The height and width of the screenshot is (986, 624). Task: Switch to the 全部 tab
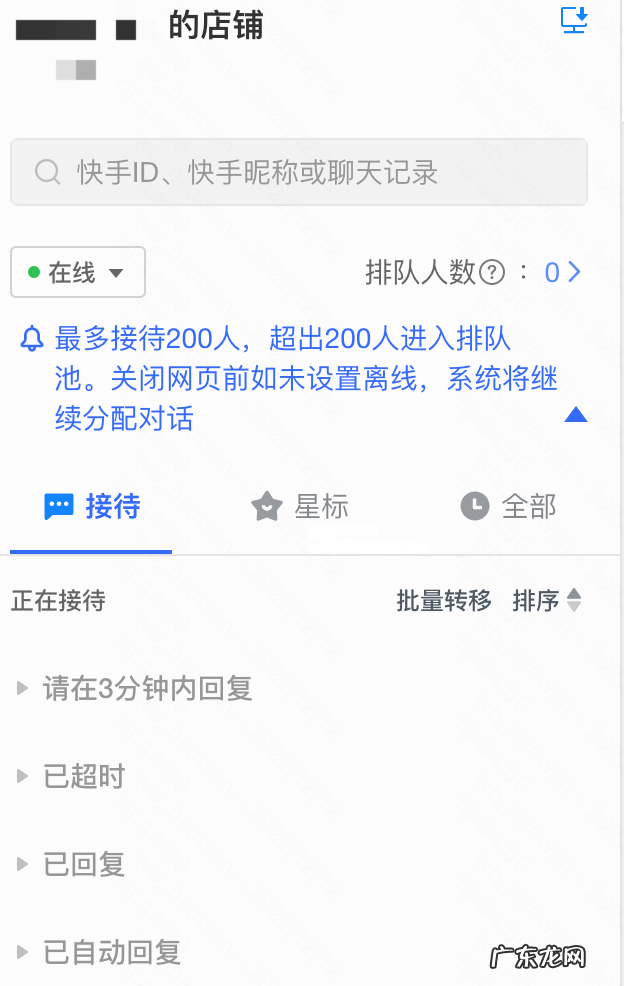[508, 507]
